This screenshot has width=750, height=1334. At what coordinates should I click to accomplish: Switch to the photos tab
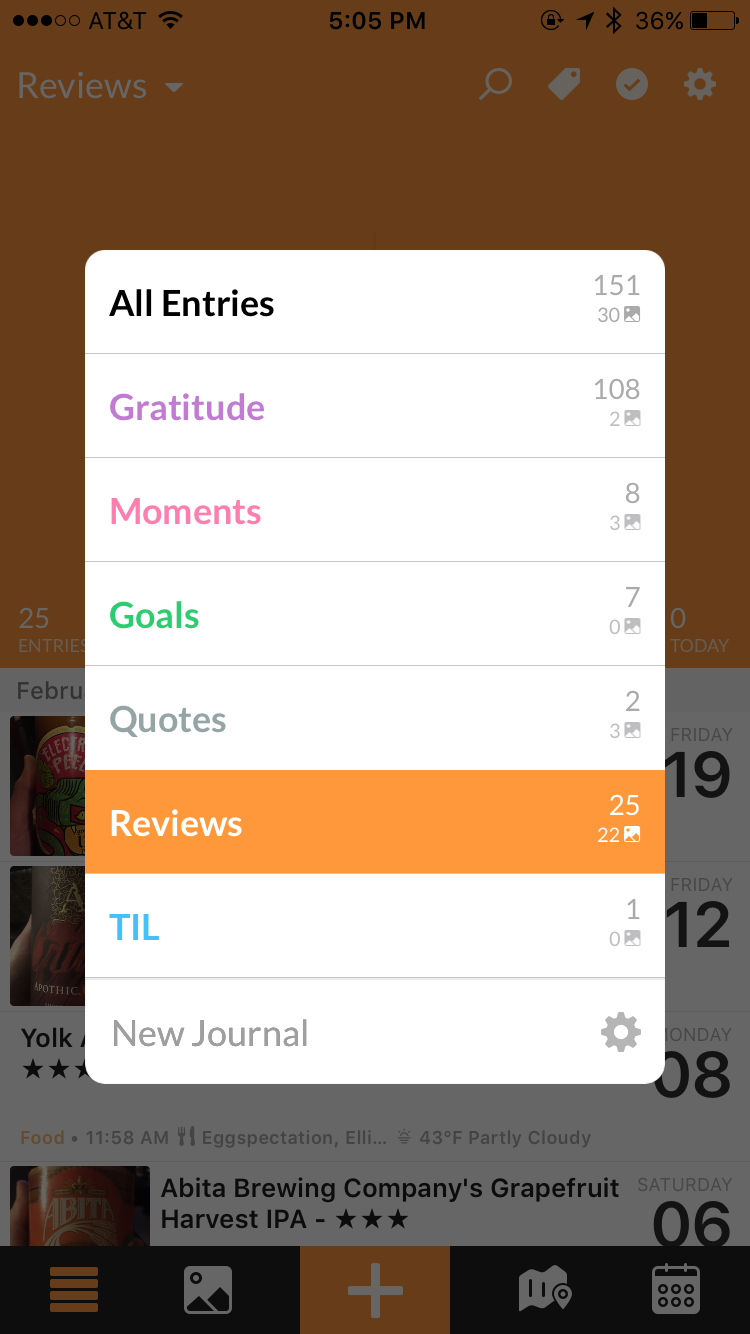208,1290
